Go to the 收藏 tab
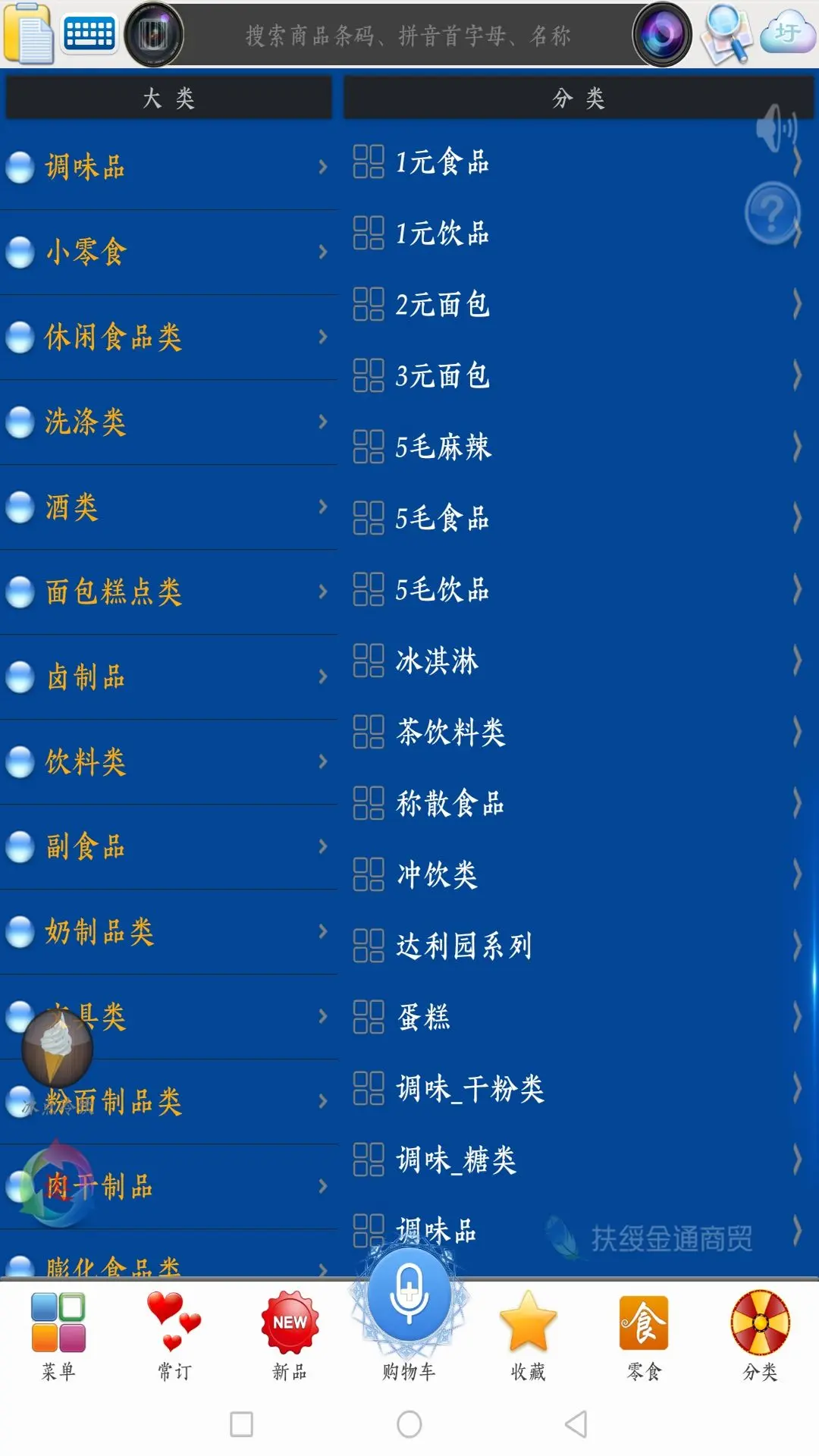This screenshot has height=1456, width=819. 528,1335
